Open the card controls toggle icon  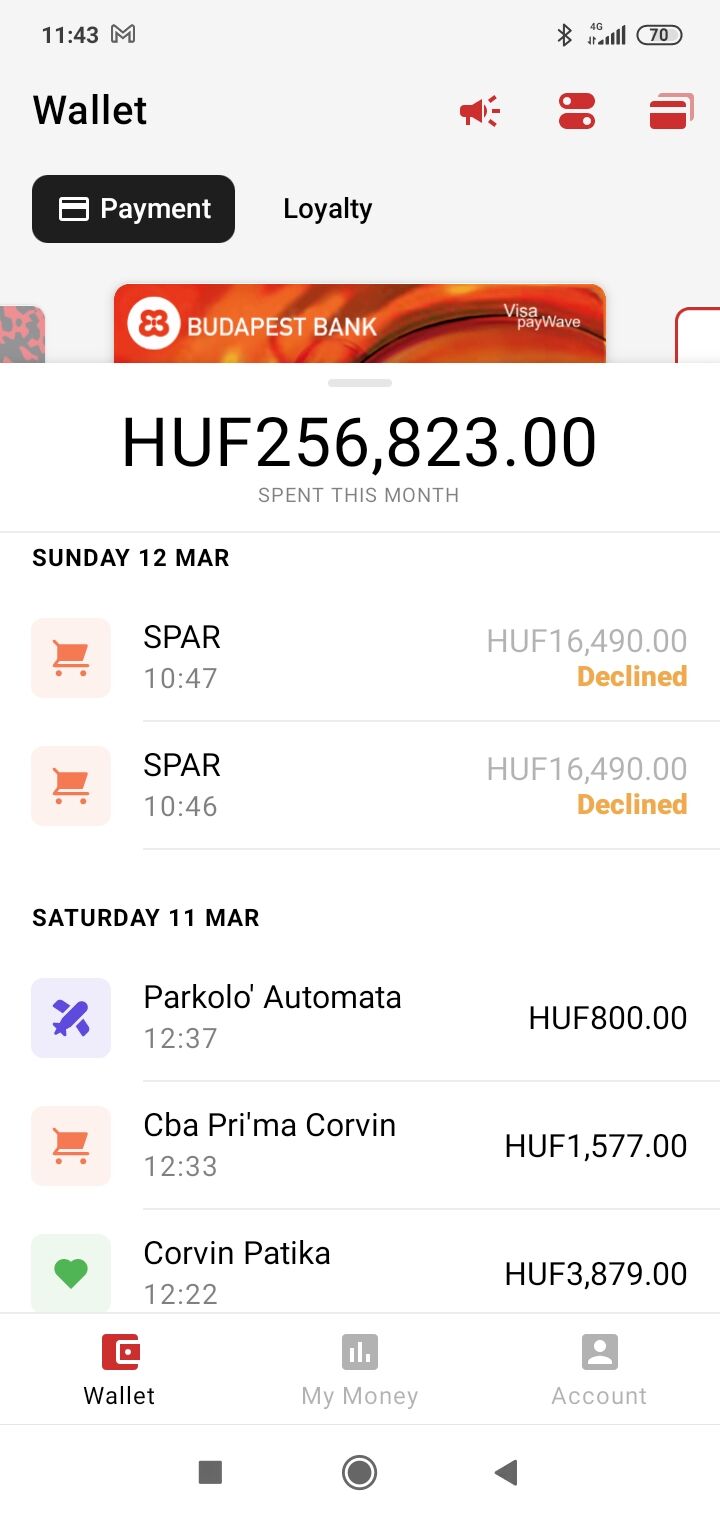coord(577,111)
